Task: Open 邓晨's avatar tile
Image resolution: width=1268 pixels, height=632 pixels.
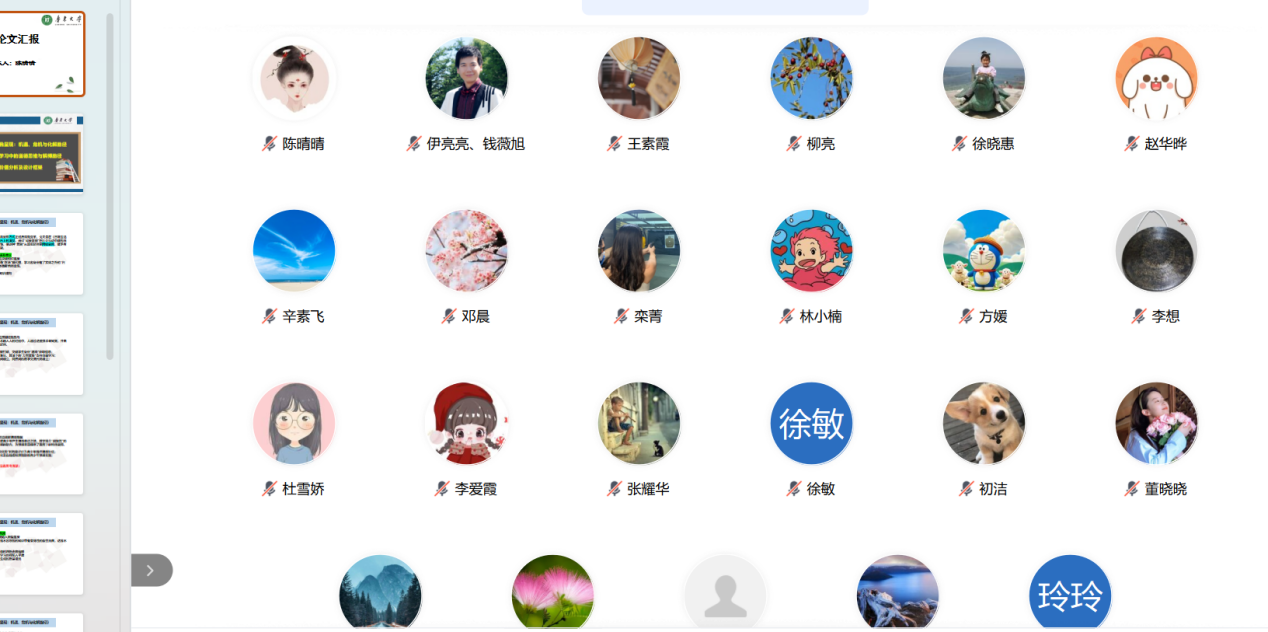Action: (466, 251)
